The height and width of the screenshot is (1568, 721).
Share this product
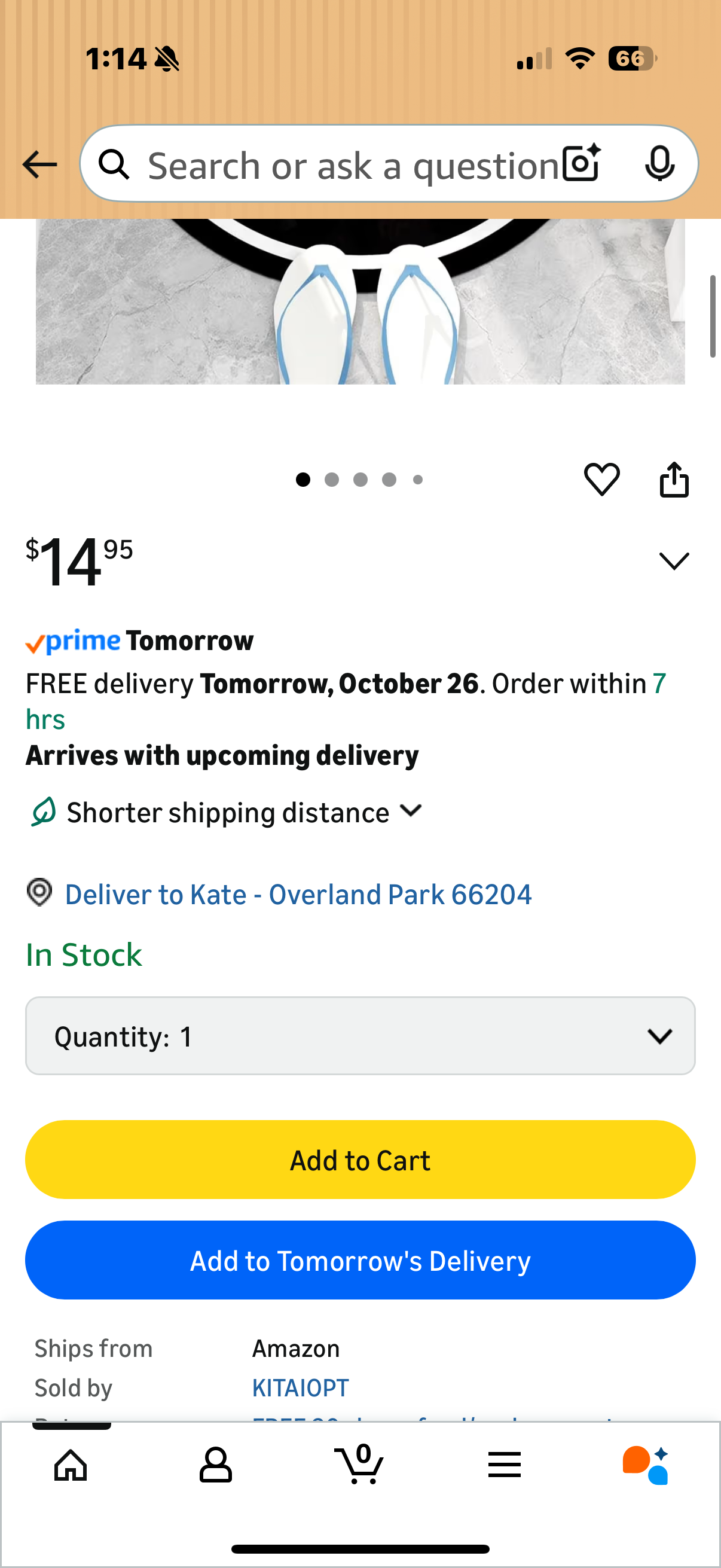tap(674, 480)
